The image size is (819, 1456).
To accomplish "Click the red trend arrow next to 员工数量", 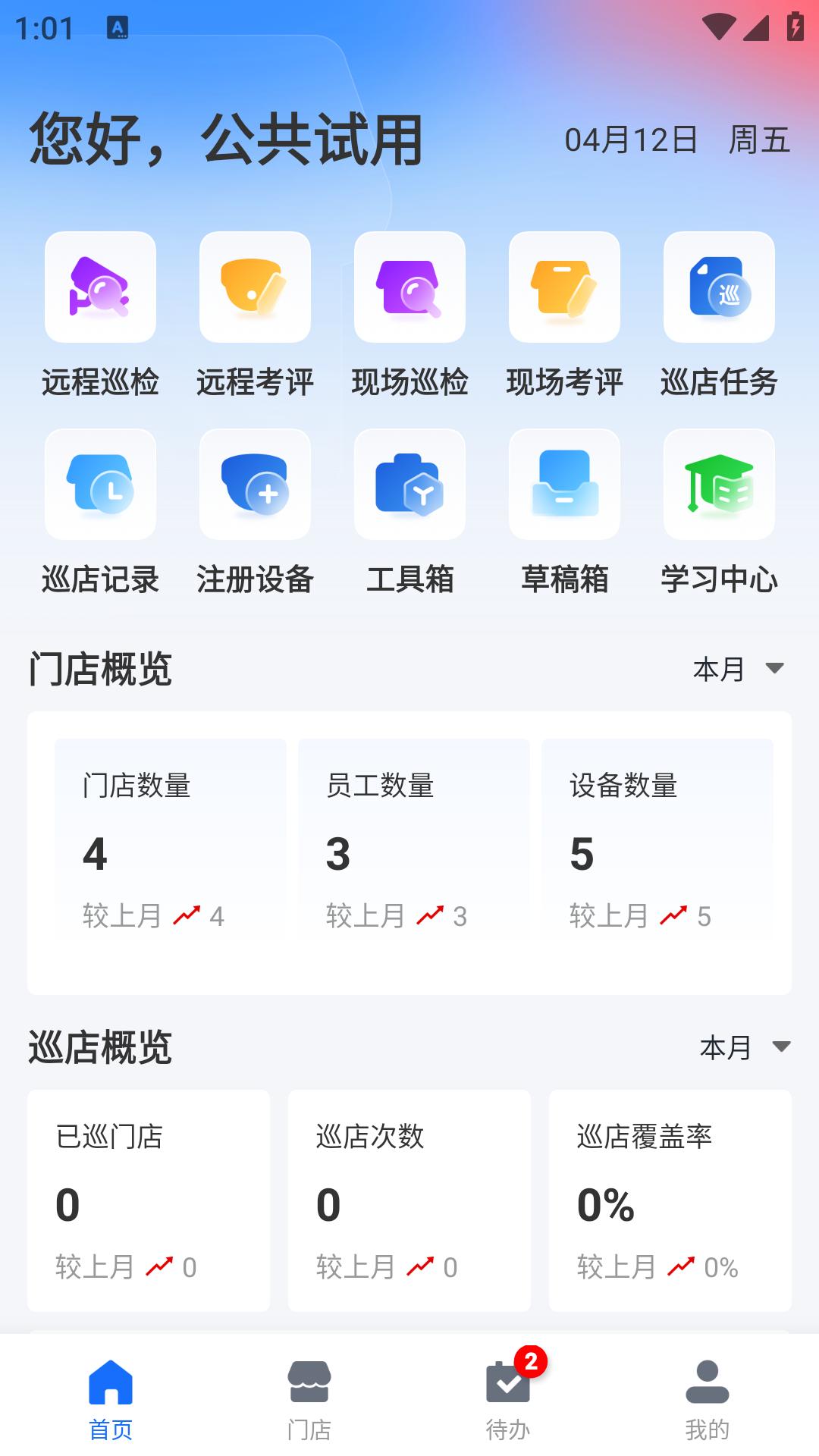I will 431,915.
